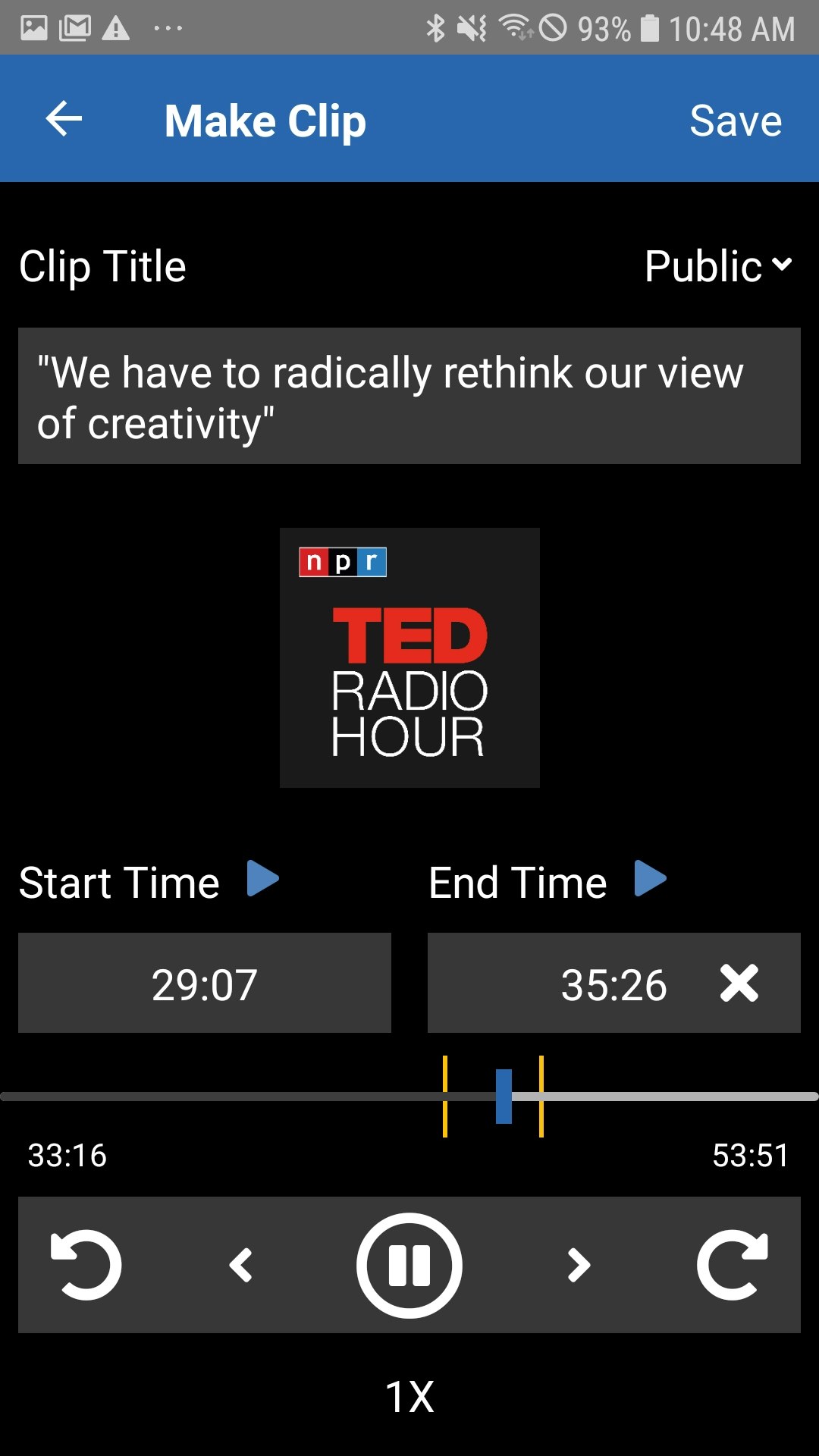Preview playback from Start Time
This screenshot has width=819, height=1456.
(262, 879)
